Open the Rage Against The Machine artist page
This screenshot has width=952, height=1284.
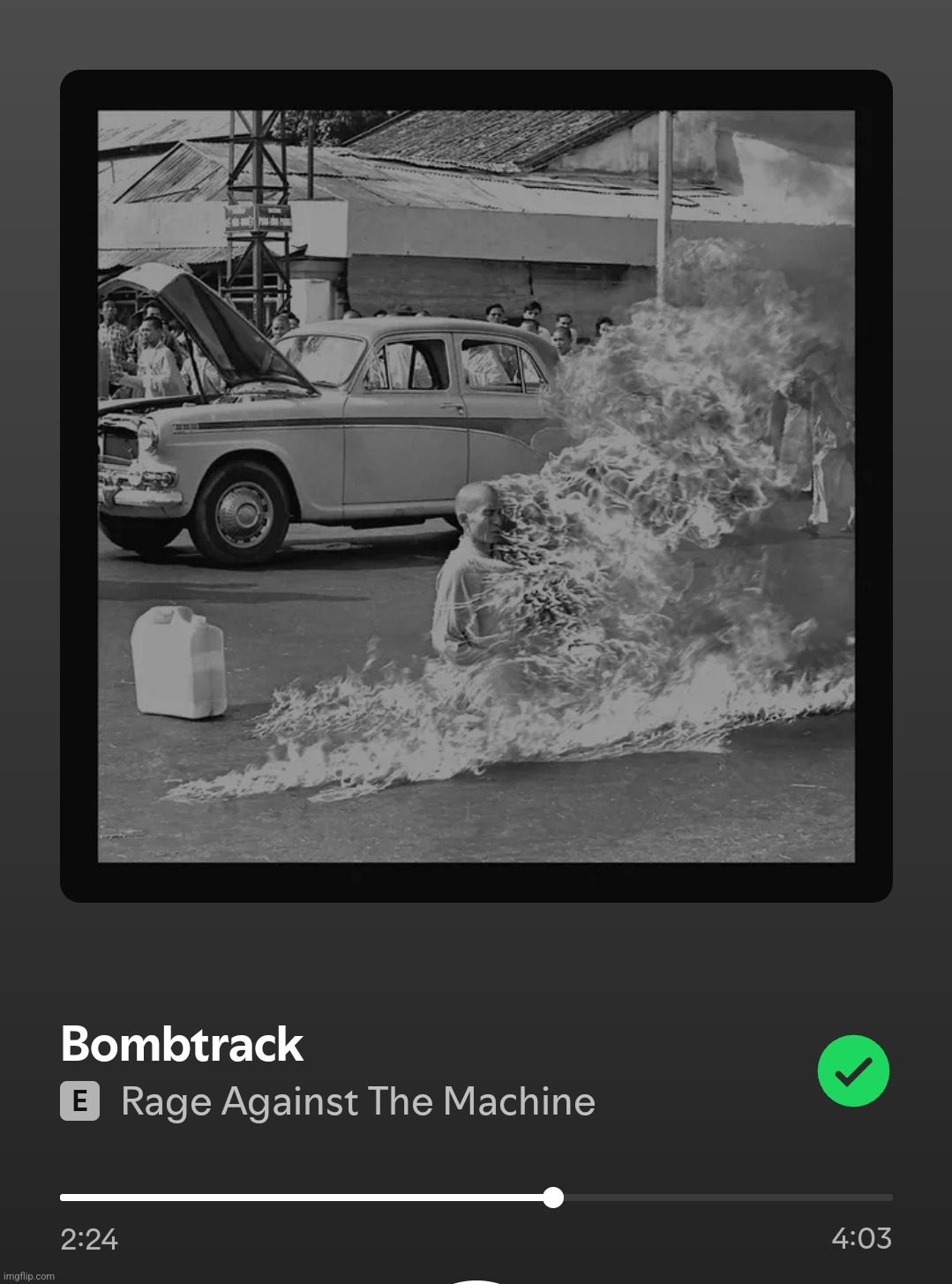pyautogui.click(x=357, y=1101)
